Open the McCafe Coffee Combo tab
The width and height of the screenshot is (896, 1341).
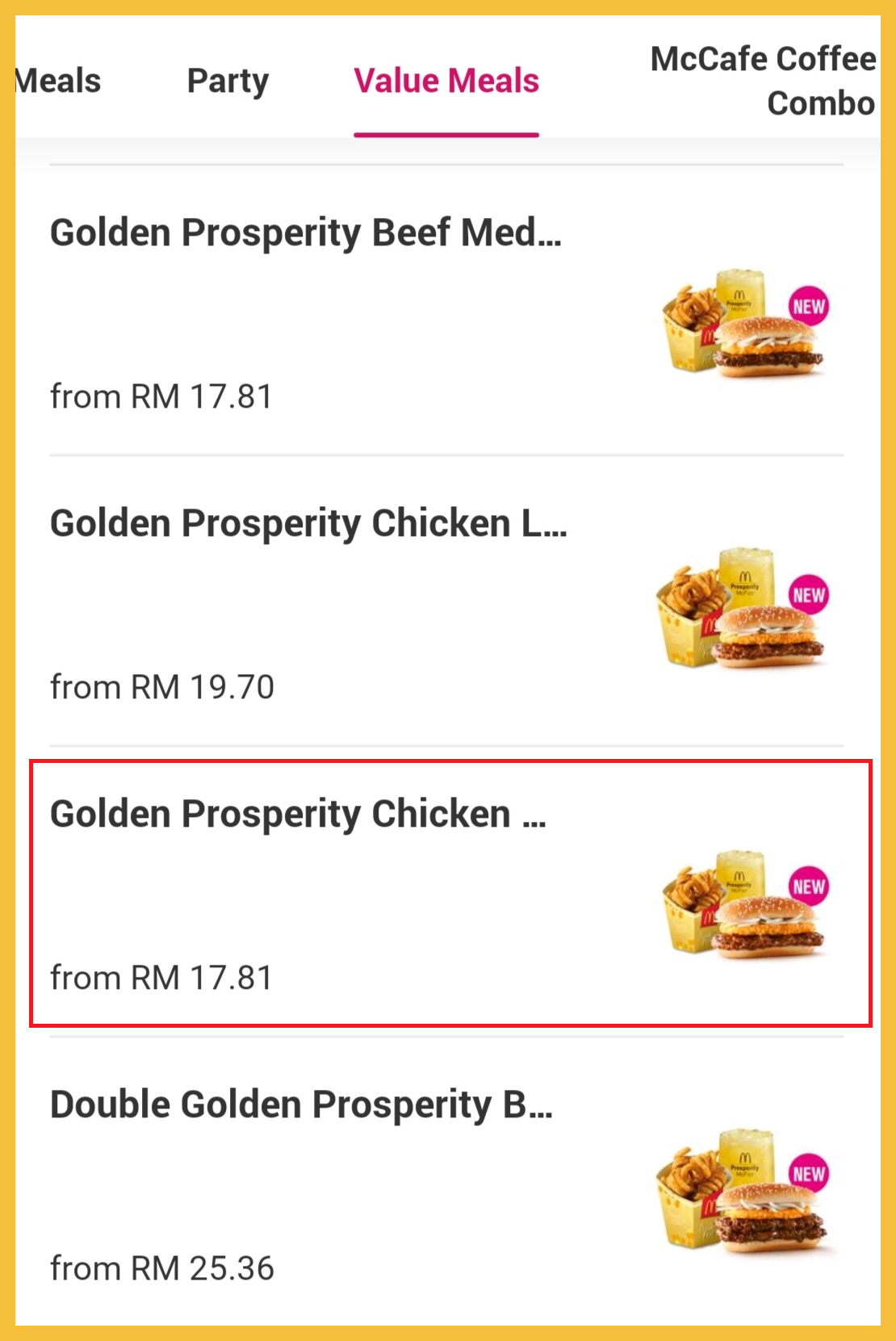[x=763, y=81]
